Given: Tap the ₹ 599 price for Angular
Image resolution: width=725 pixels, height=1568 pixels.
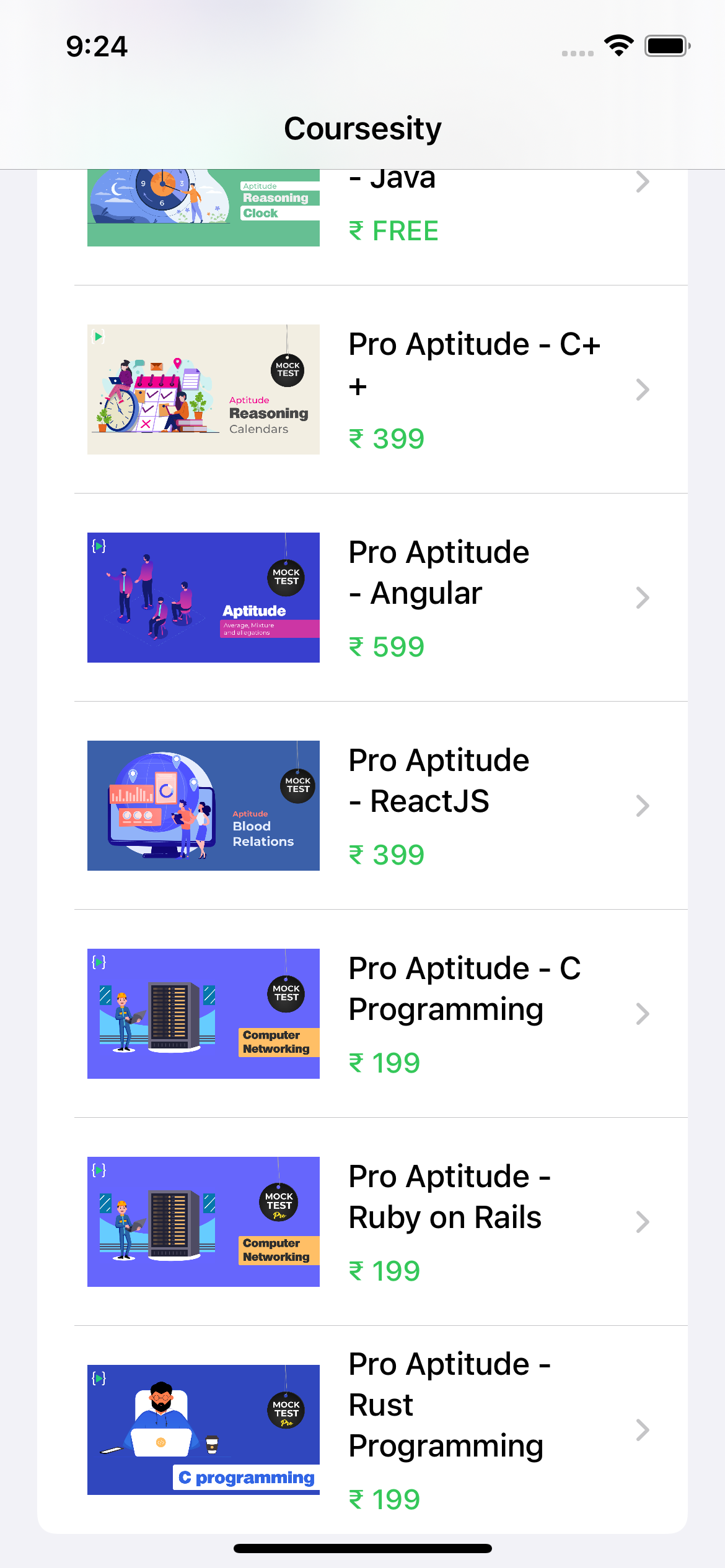Looking at the screenshot, I should [385, 646].
